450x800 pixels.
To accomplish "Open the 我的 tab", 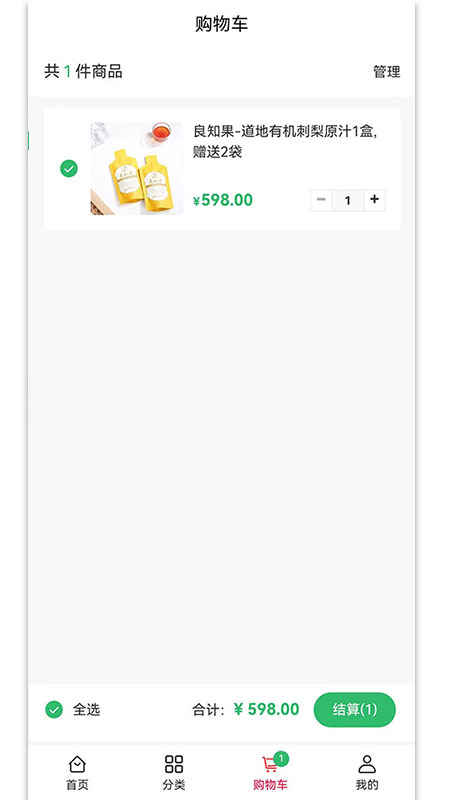I will [x=367, y=772].
